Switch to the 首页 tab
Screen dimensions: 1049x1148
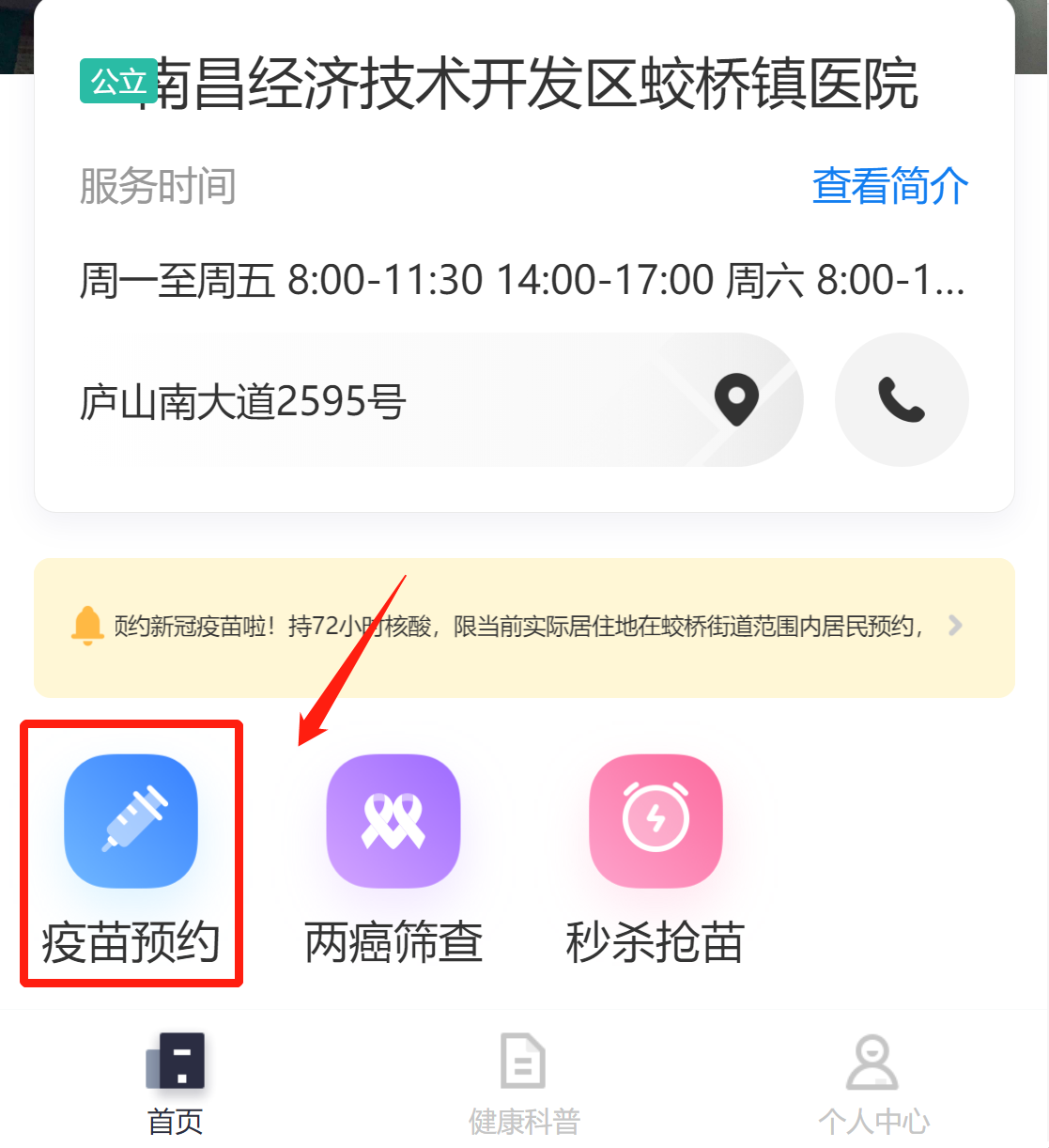click(176, 1082)
